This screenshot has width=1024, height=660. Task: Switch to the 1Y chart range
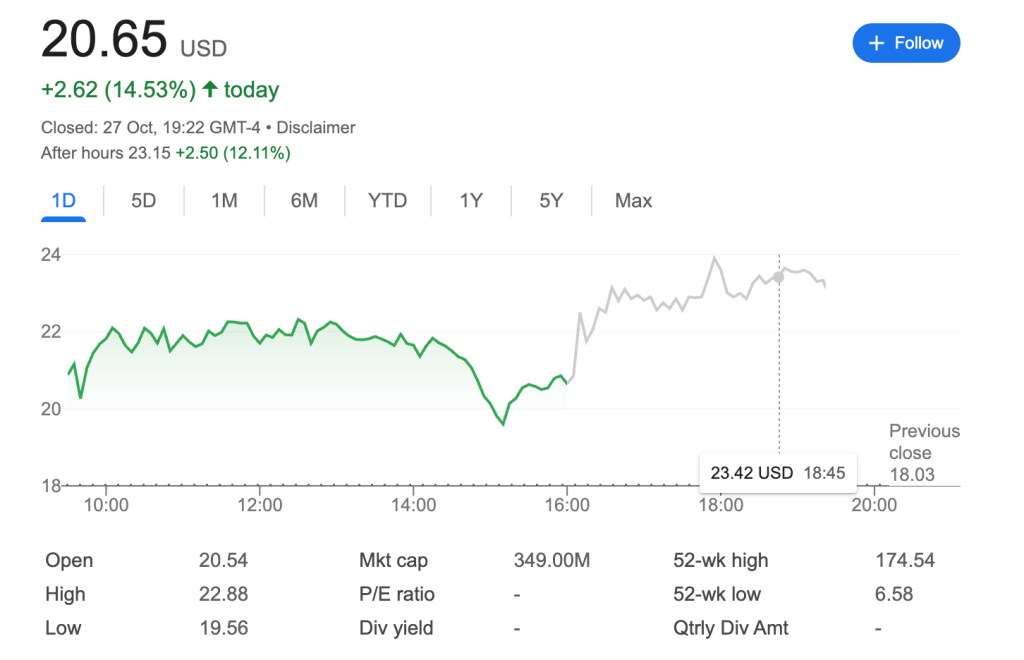(471, 201)
